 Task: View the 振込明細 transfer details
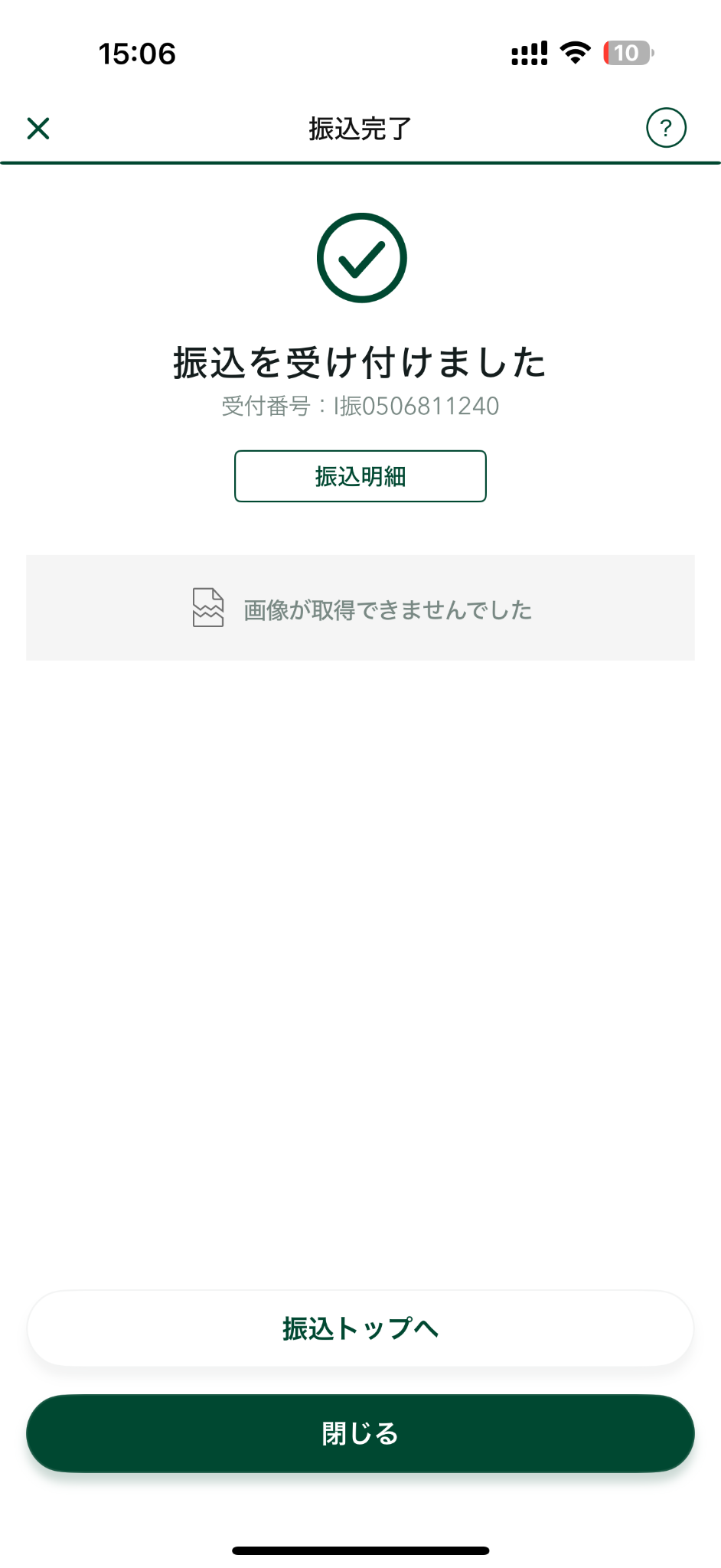[x=360, y=476]
